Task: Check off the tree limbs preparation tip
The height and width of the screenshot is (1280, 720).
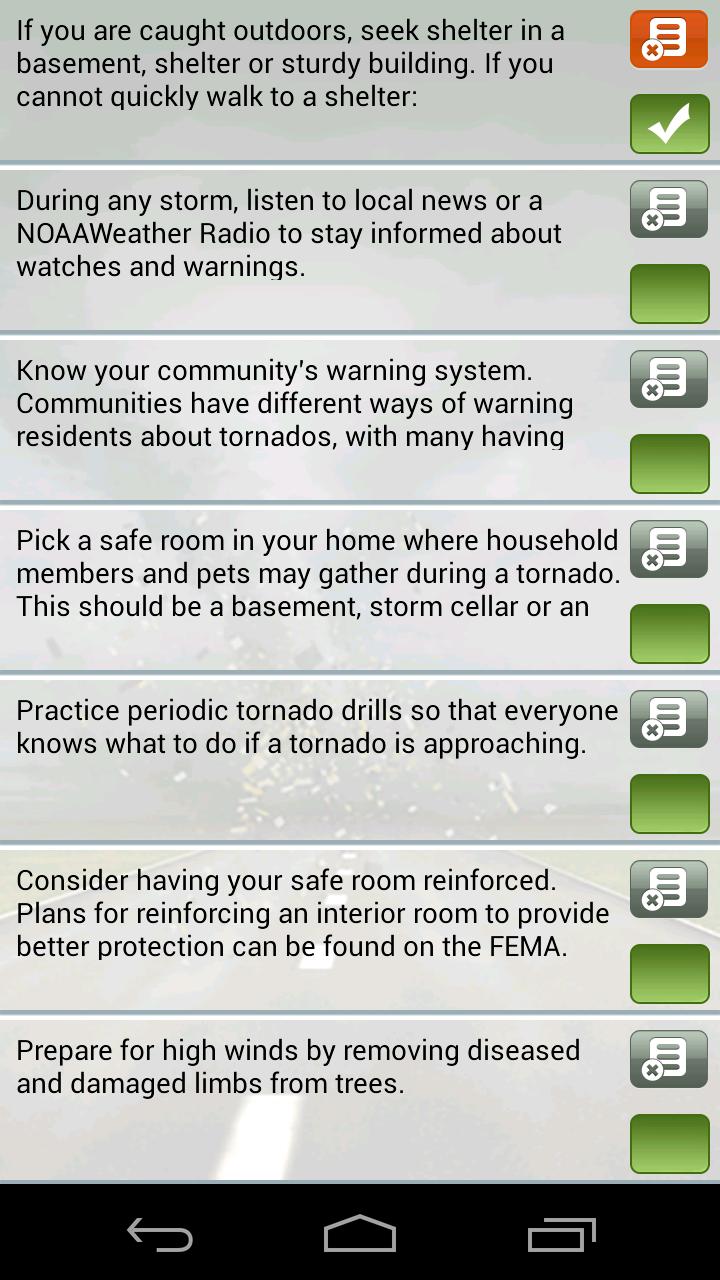Action: (668, 1142)
